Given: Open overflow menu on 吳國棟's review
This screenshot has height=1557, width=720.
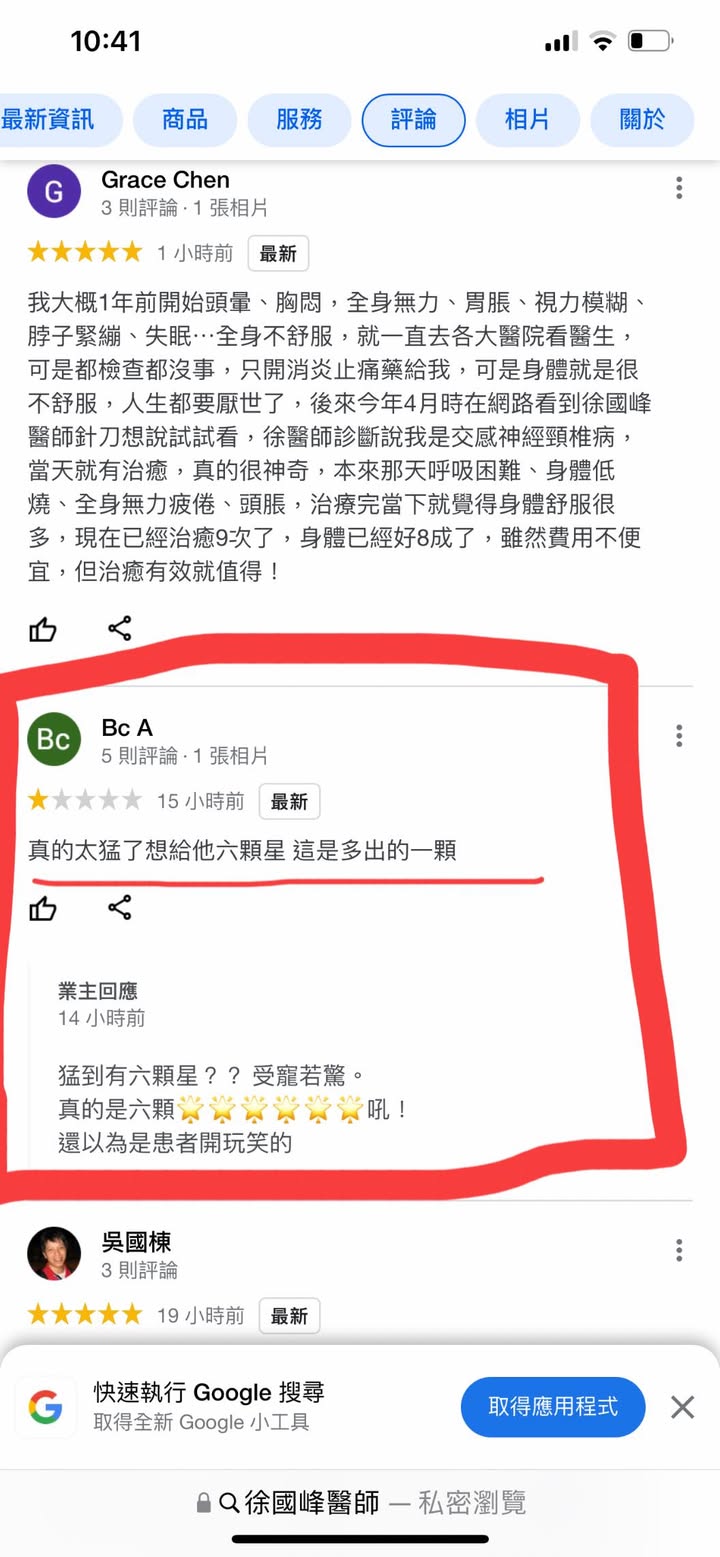Looking at the screenshot, I should 679,1250.
